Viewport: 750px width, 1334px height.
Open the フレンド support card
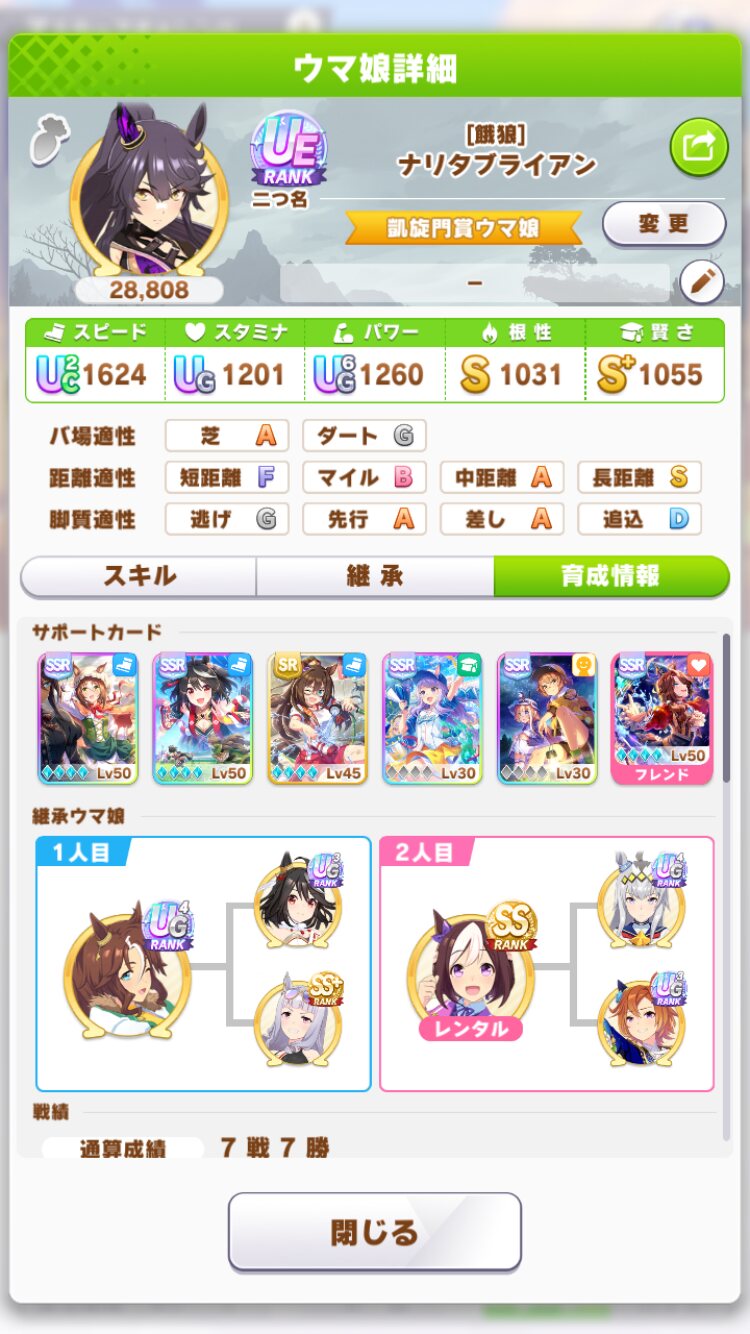pyautogui.click(x=662, y=718)
